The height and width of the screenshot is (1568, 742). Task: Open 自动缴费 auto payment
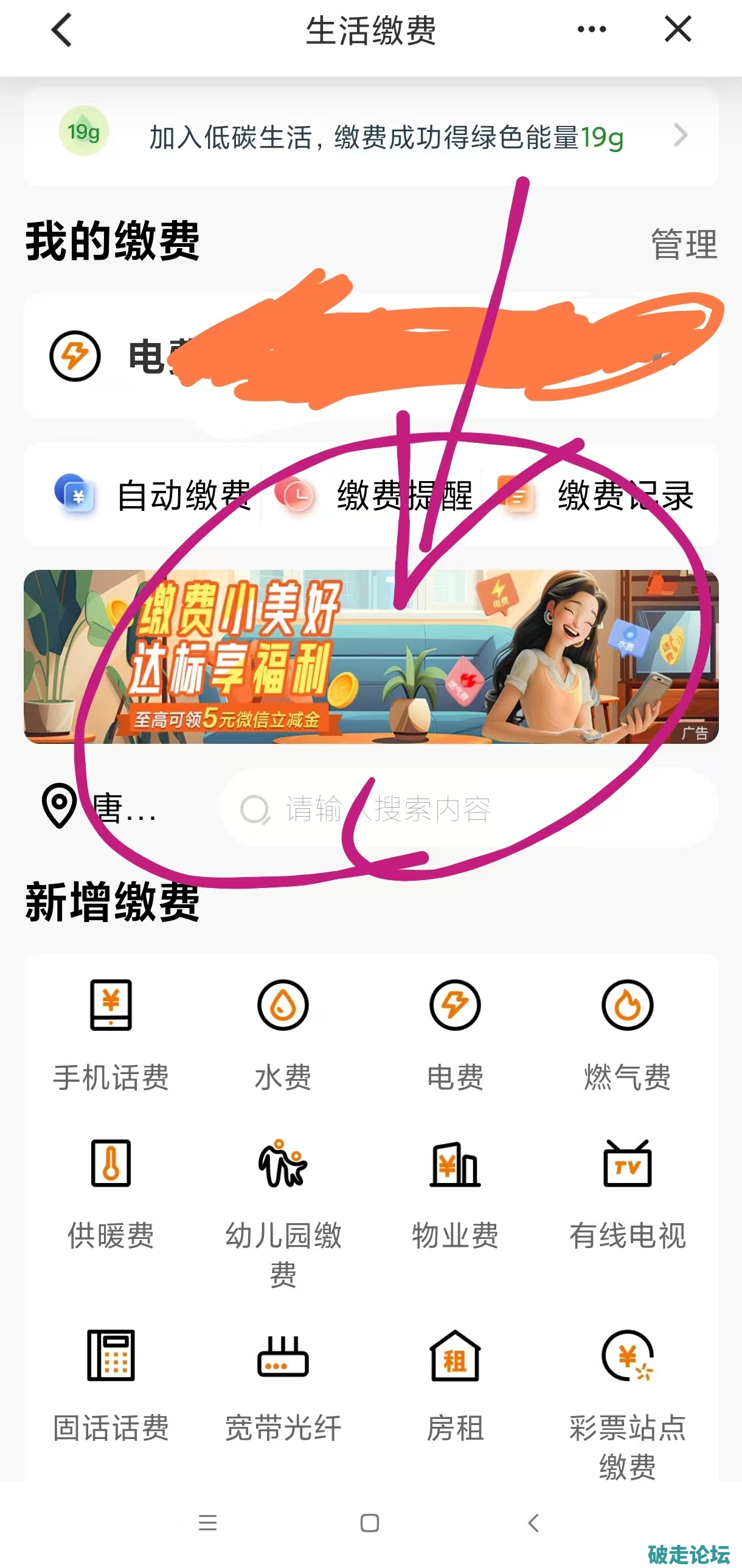tap(152, 495)
